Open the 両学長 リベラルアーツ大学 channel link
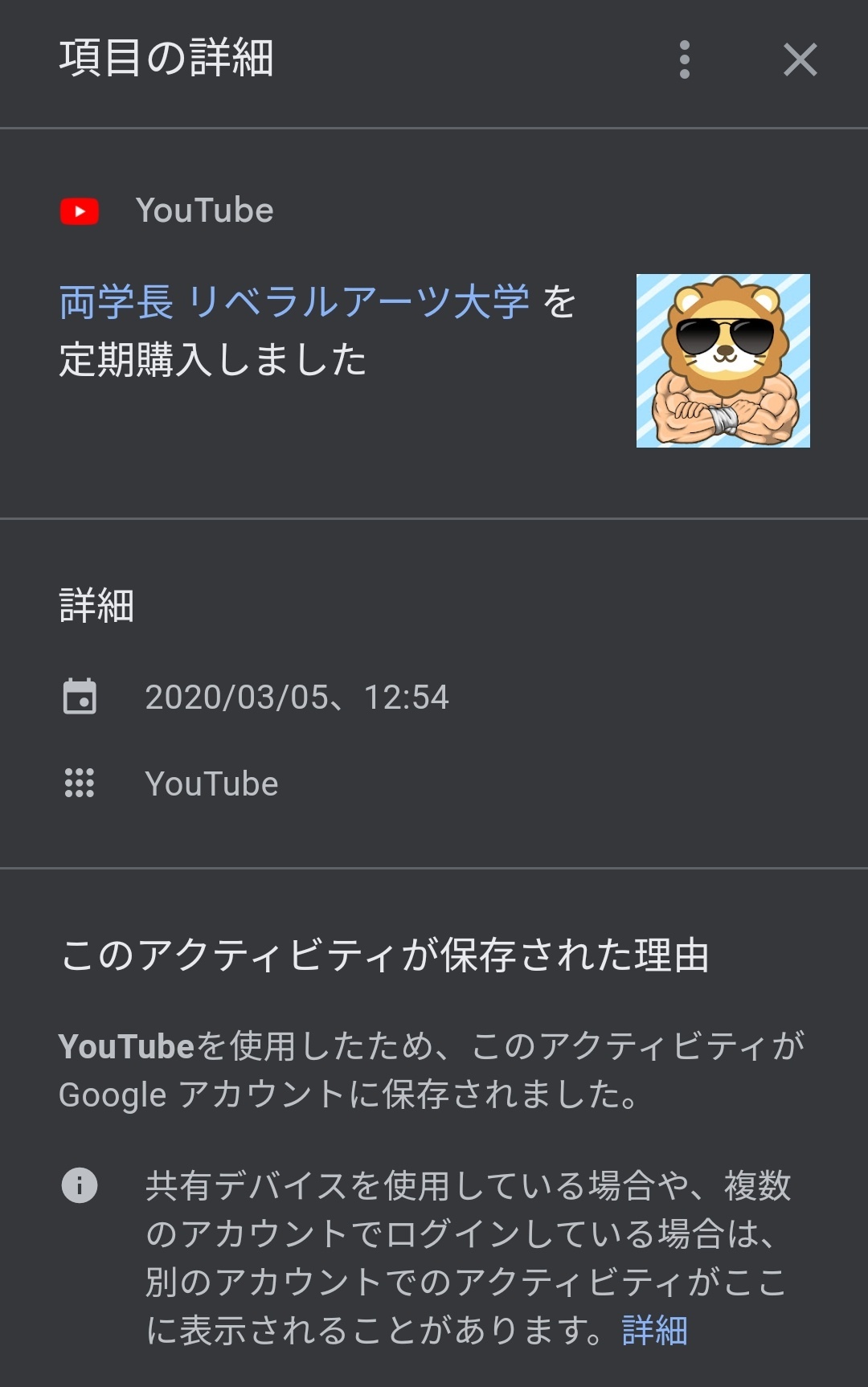 pyautogui.click(x=294, y=303)
